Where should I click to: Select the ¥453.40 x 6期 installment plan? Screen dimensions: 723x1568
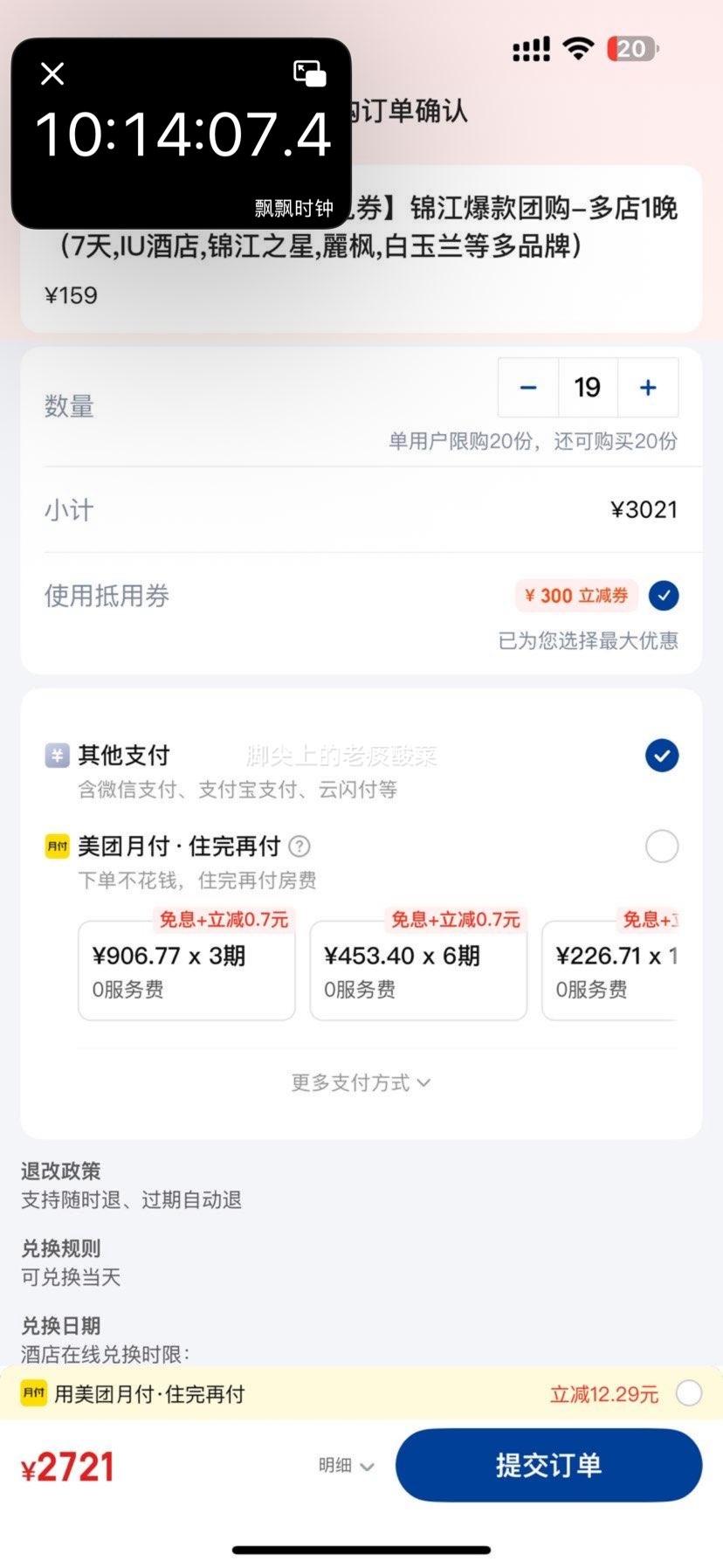[418, 970]
